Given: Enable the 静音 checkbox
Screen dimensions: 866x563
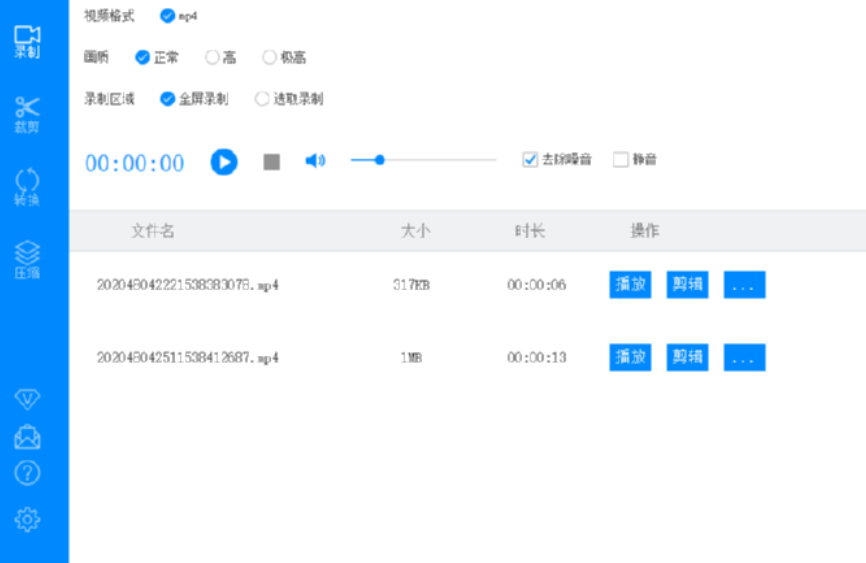Looking at the screenshot, I should click(620, 159).
